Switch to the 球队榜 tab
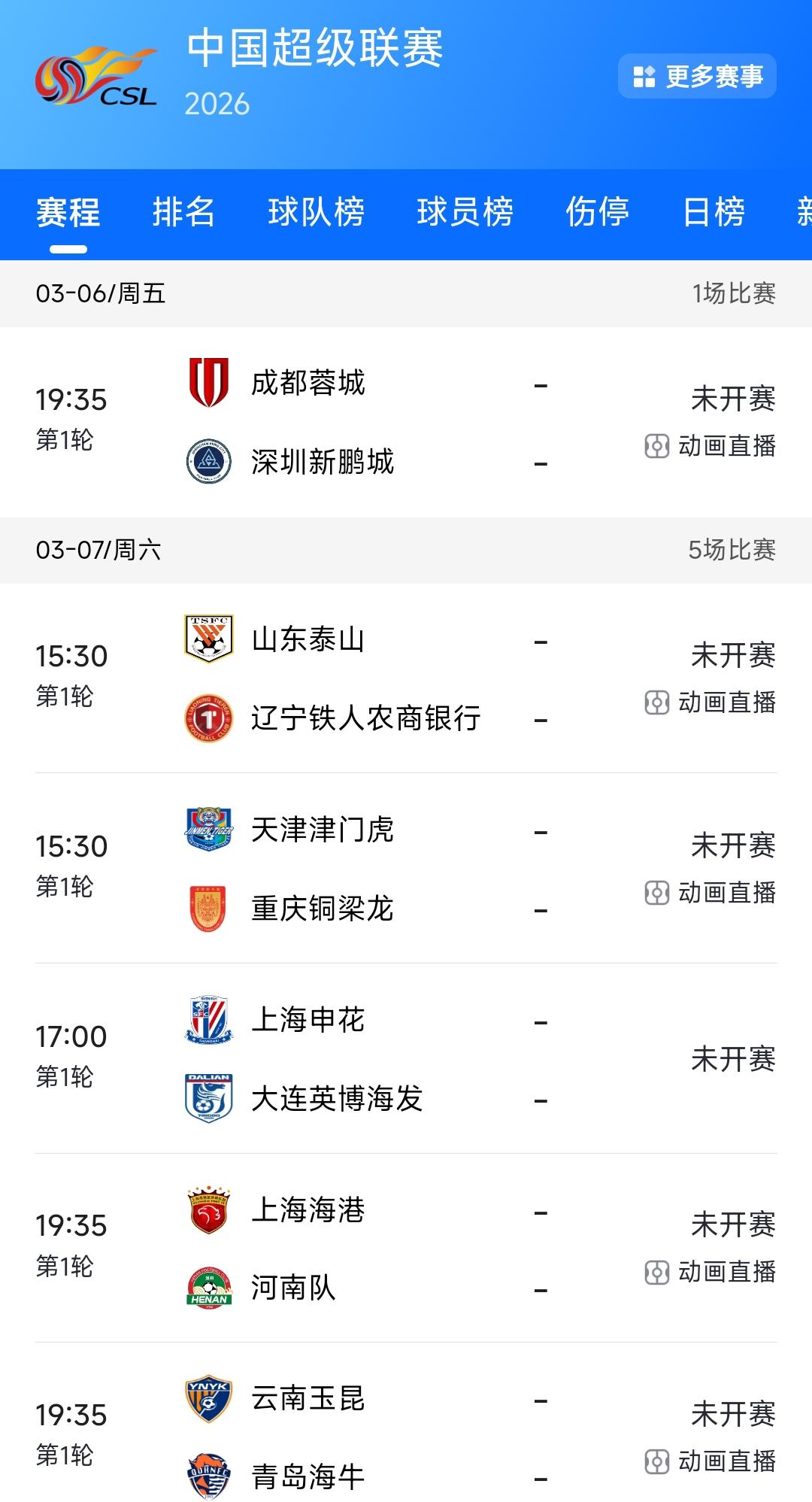This screenshot has height=1502, width=812. tap(316, 212)
